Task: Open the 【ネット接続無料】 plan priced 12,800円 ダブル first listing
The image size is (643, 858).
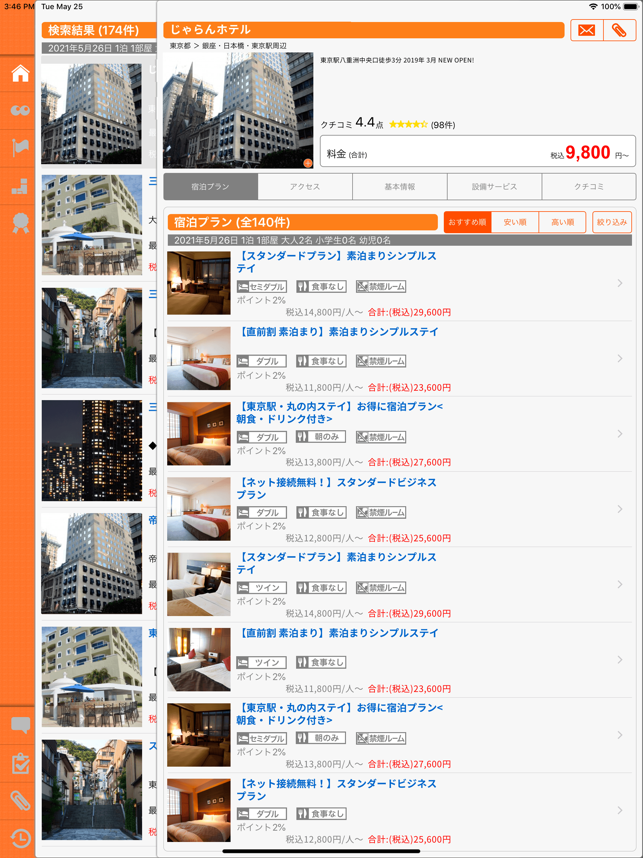Action: [x=400, y=509]
